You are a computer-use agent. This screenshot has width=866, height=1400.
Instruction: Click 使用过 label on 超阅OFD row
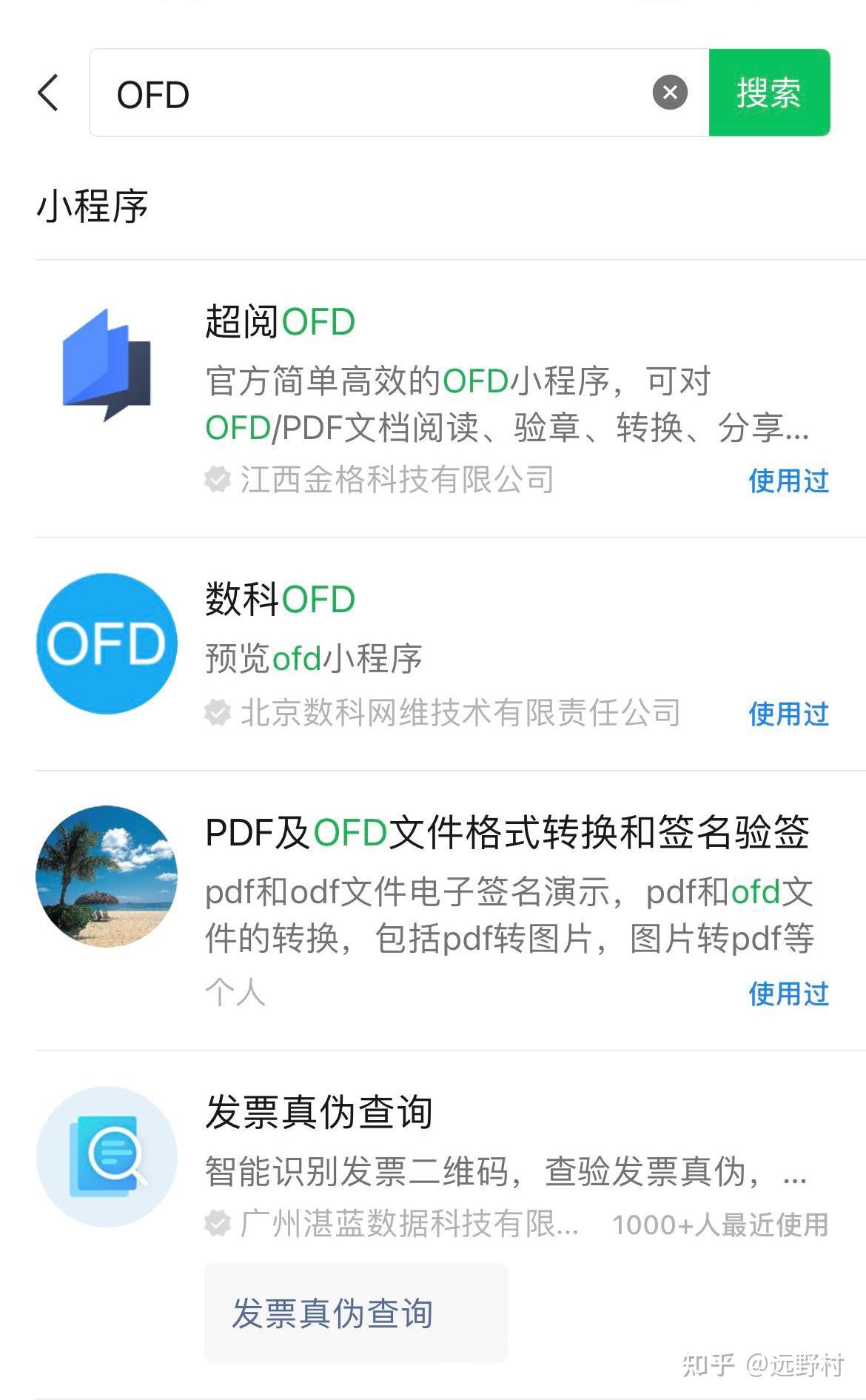789,483
